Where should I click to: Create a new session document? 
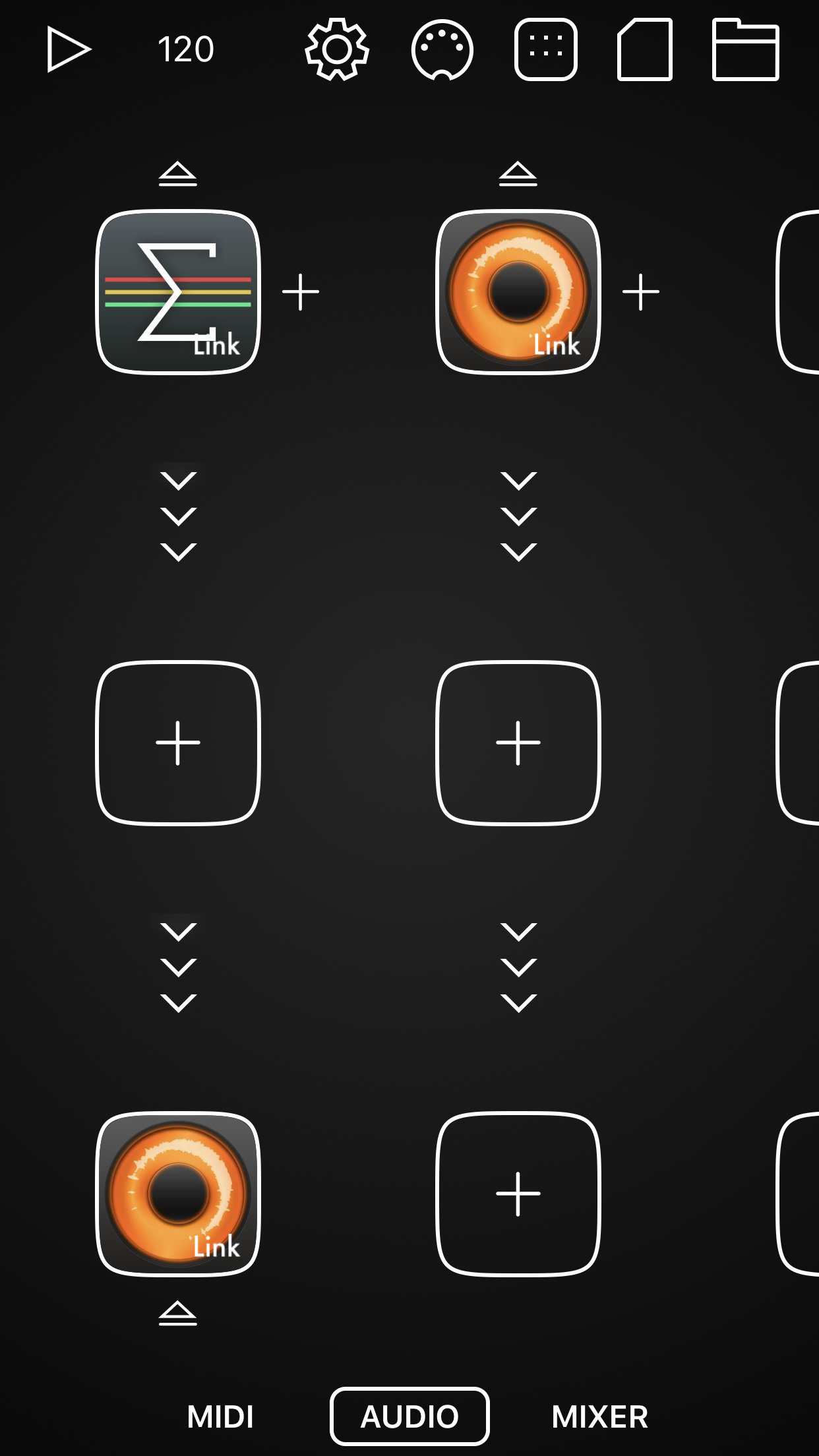pyautogui.click(x=645, y=49)
